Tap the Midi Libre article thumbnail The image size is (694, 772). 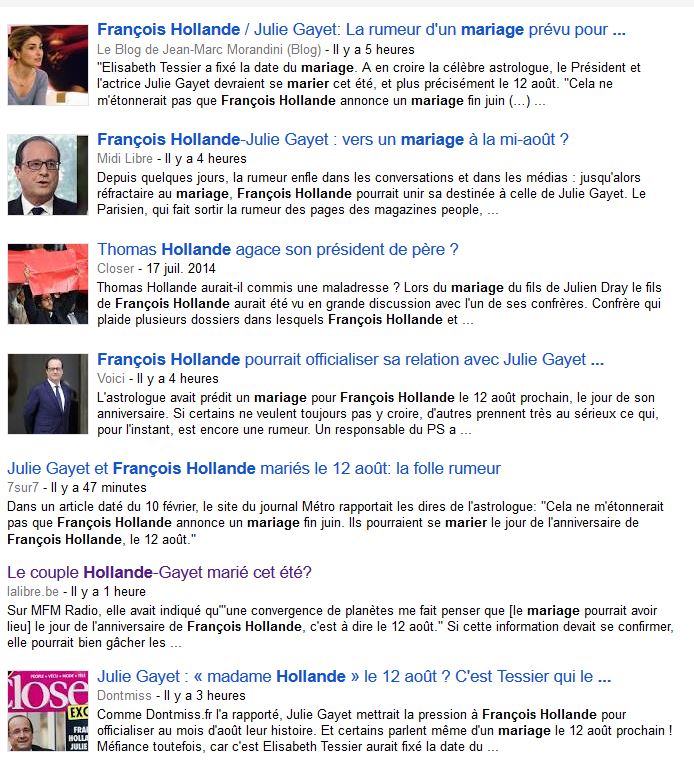tap(48, 175)
